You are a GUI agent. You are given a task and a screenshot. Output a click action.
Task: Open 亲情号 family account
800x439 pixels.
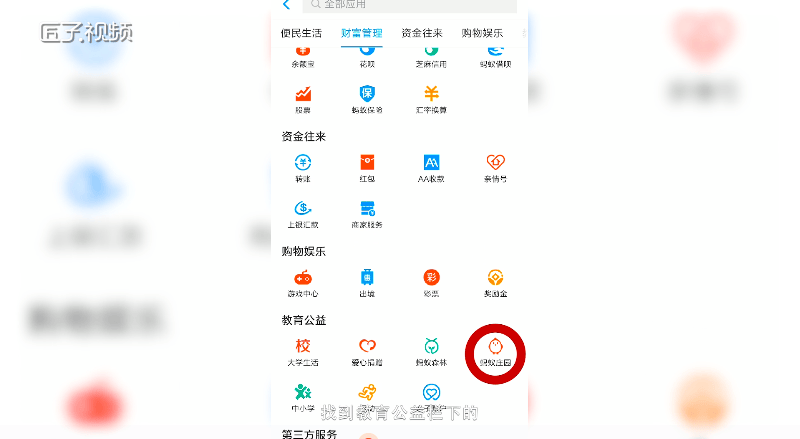tap(496, 166)
